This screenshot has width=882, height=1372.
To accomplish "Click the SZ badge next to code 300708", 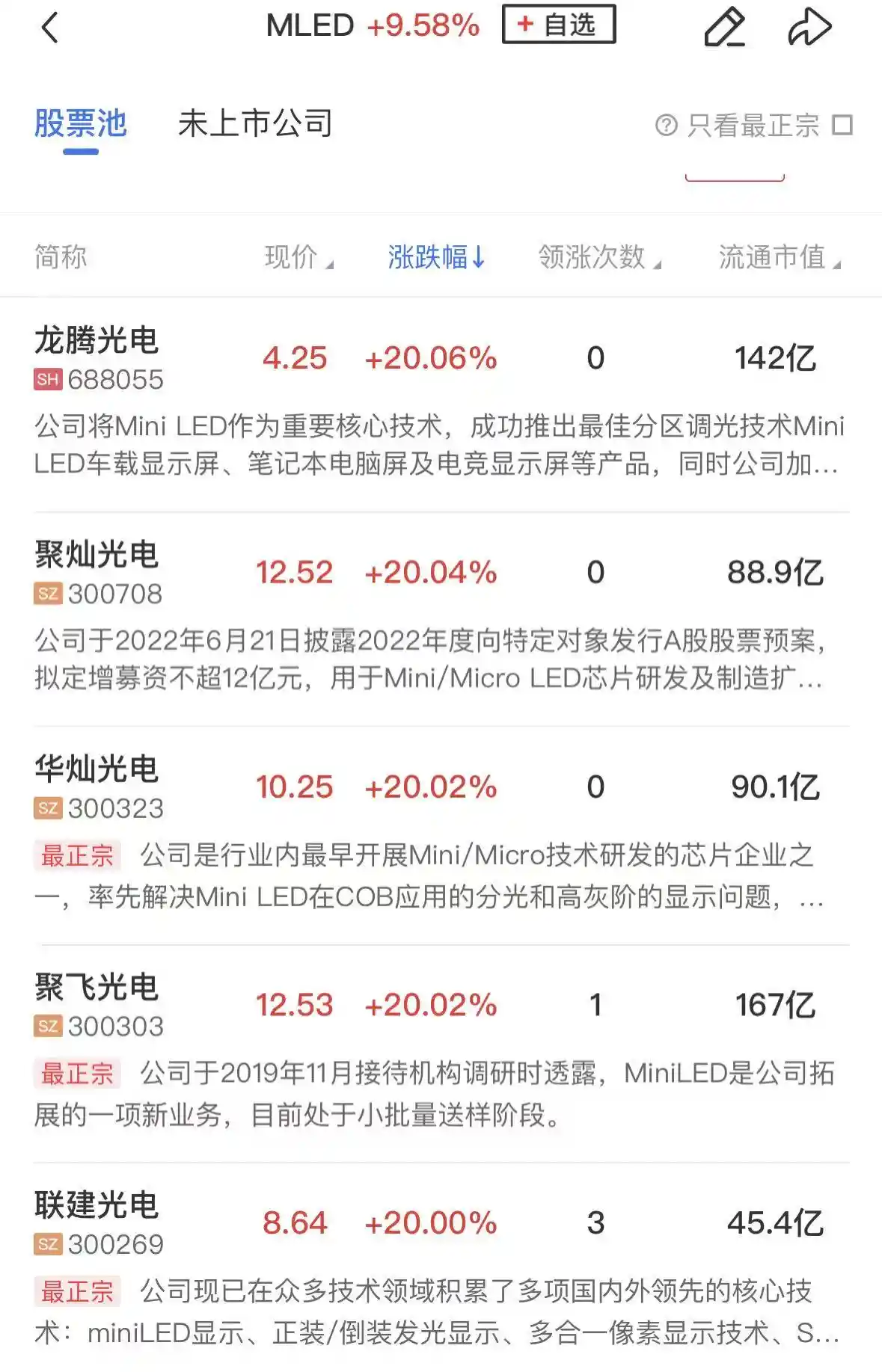I will (x=46, y=594).
